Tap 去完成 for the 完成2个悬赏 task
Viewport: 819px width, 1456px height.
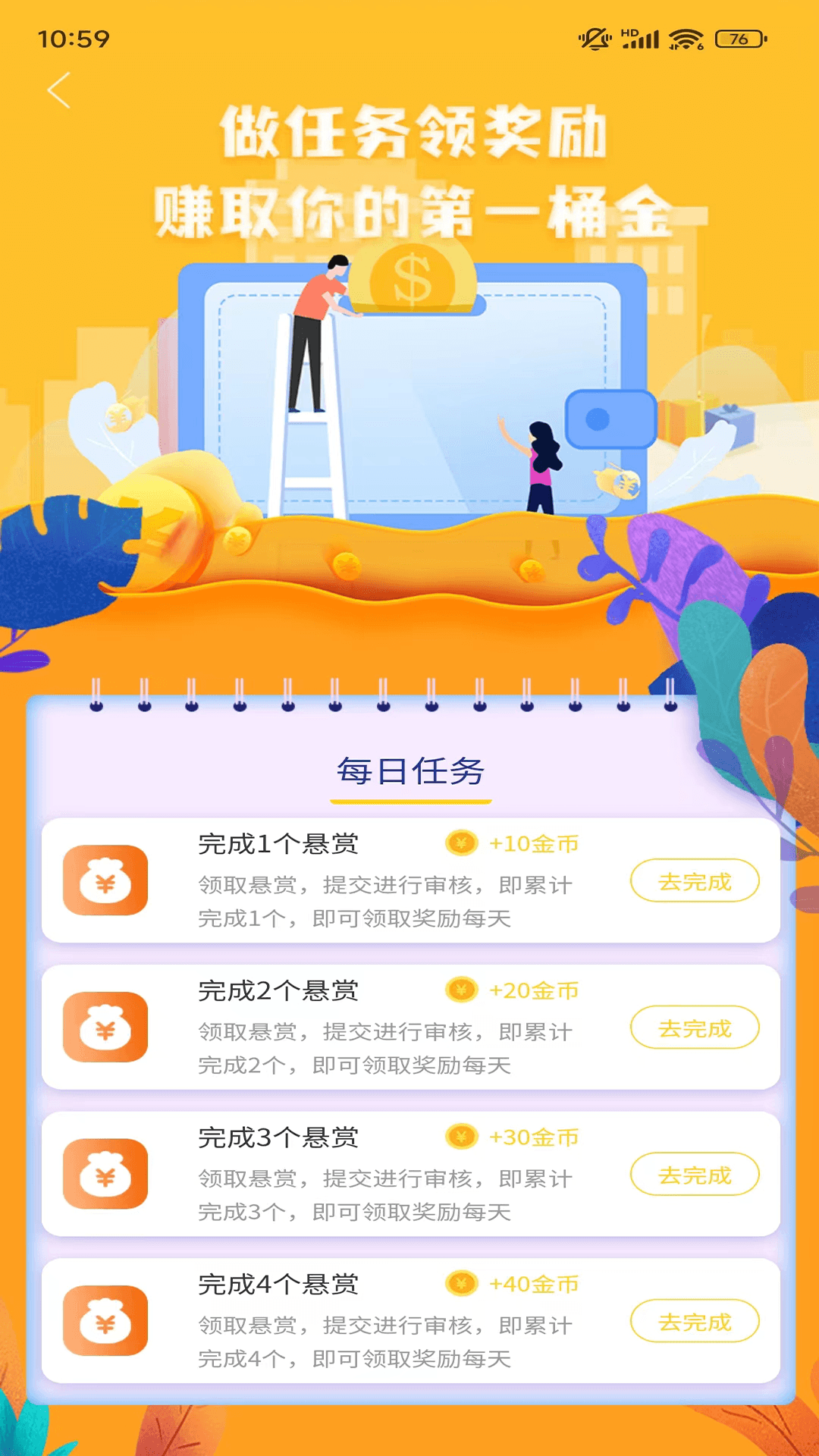pyautogui.click(x=694, y=1028)
